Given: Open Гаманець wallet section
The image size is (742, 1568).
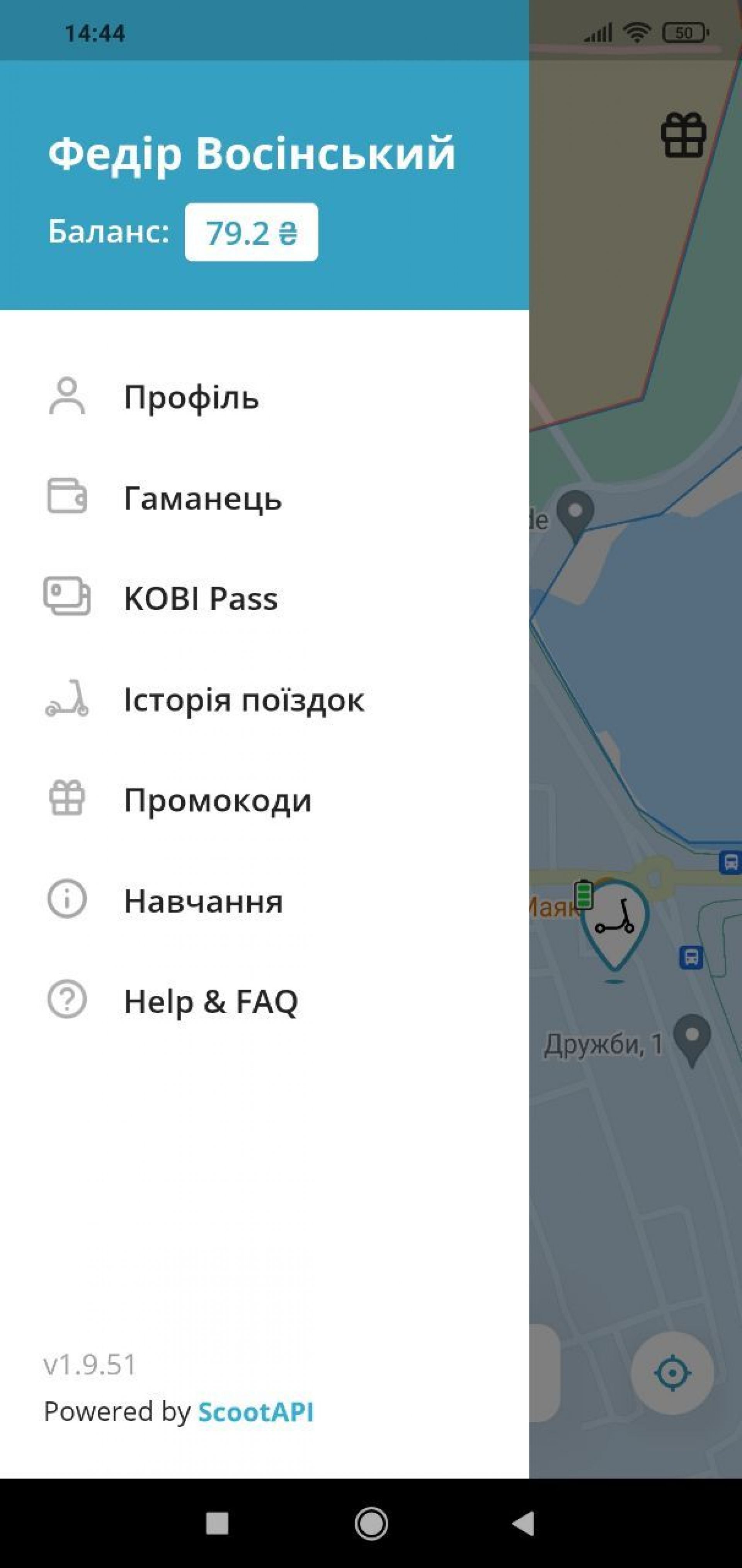Looking at the screenshot, I should [202, 498].
